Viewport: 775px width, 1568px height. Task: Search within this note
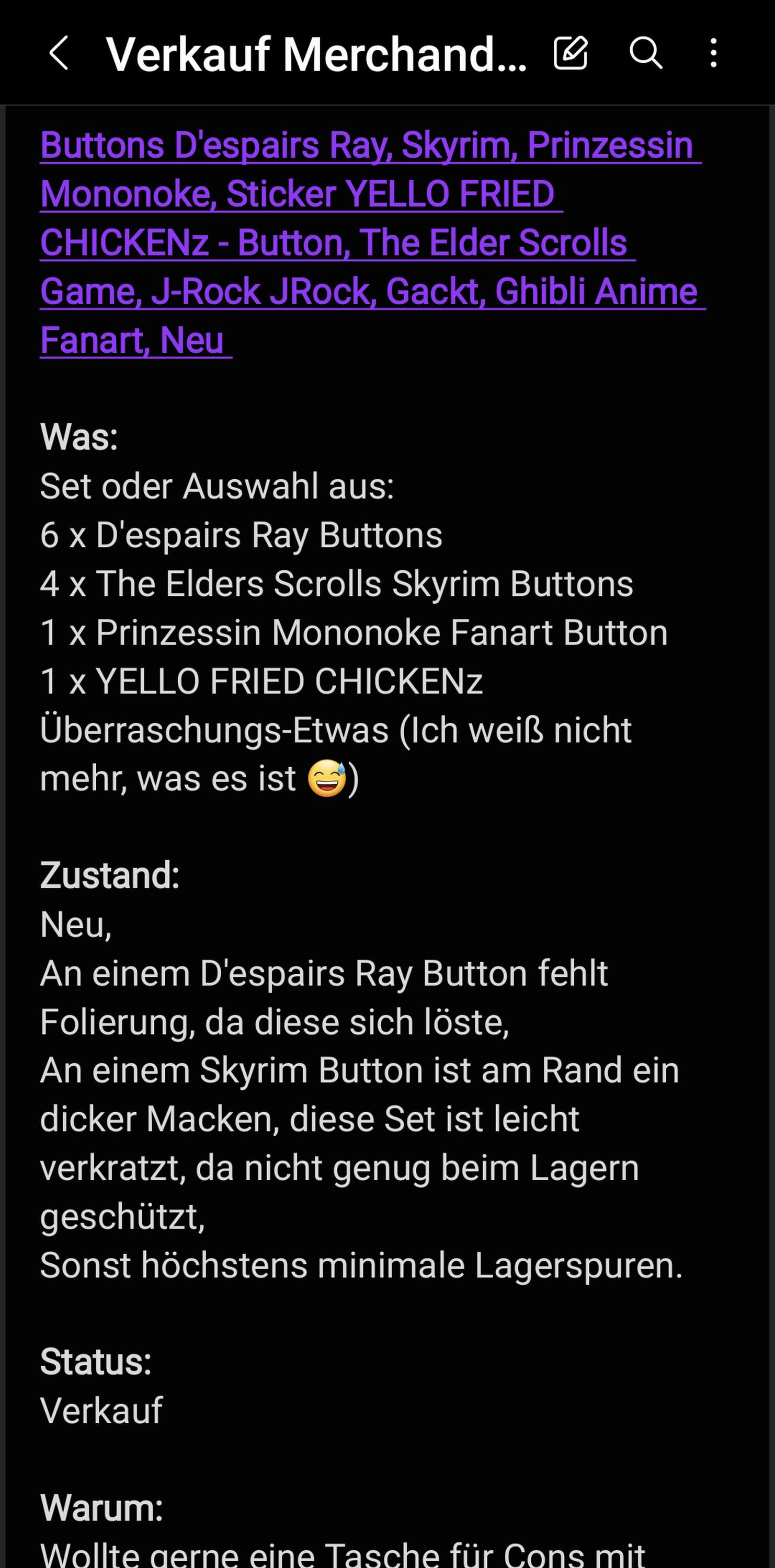[x=645, y=53]
